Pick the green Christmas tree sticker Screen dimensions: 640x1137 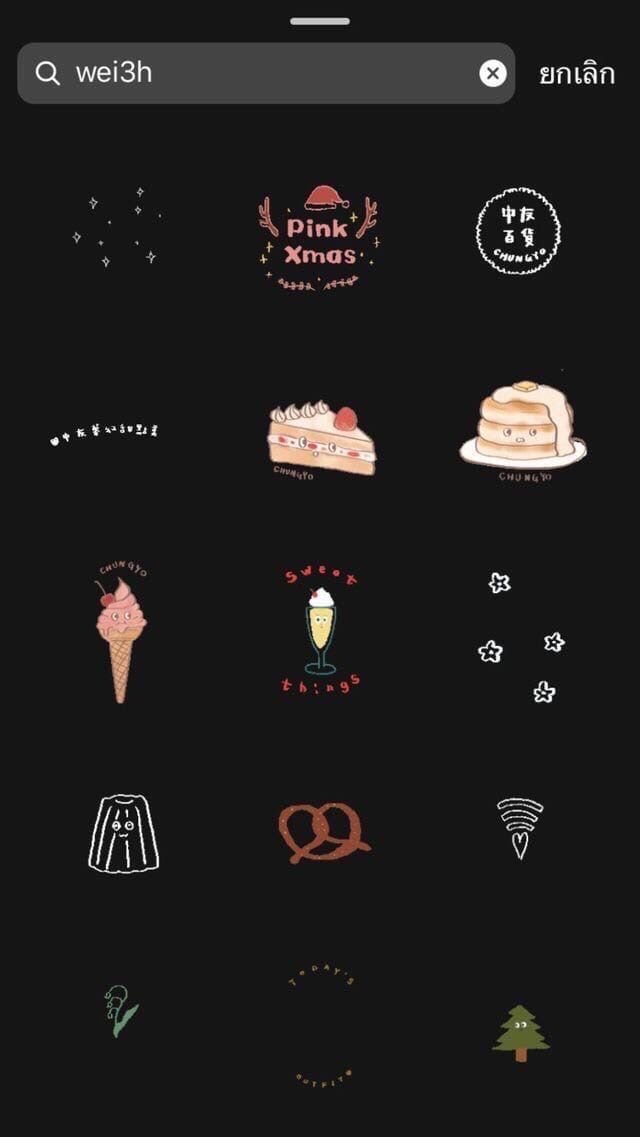click(521, 1031)
